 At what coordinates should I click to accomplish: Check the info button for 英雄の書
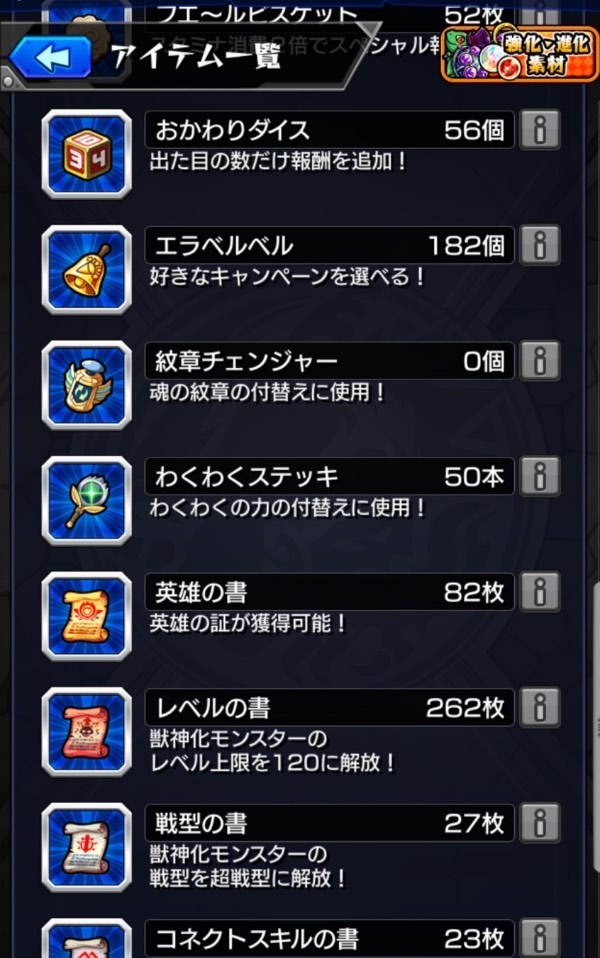(540, 592)
